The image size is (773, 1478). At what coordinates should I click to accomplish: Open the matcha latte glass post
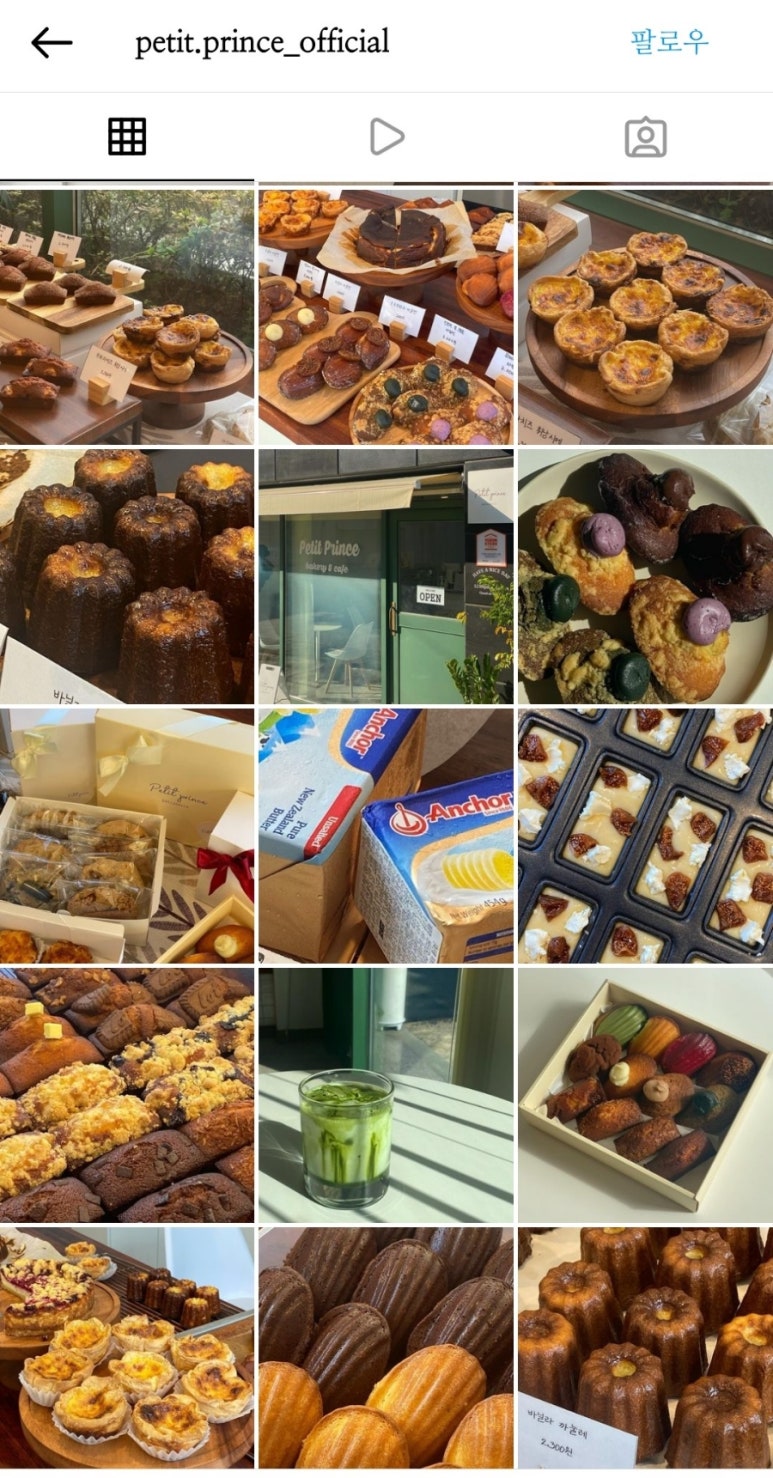pos(385,1095)
